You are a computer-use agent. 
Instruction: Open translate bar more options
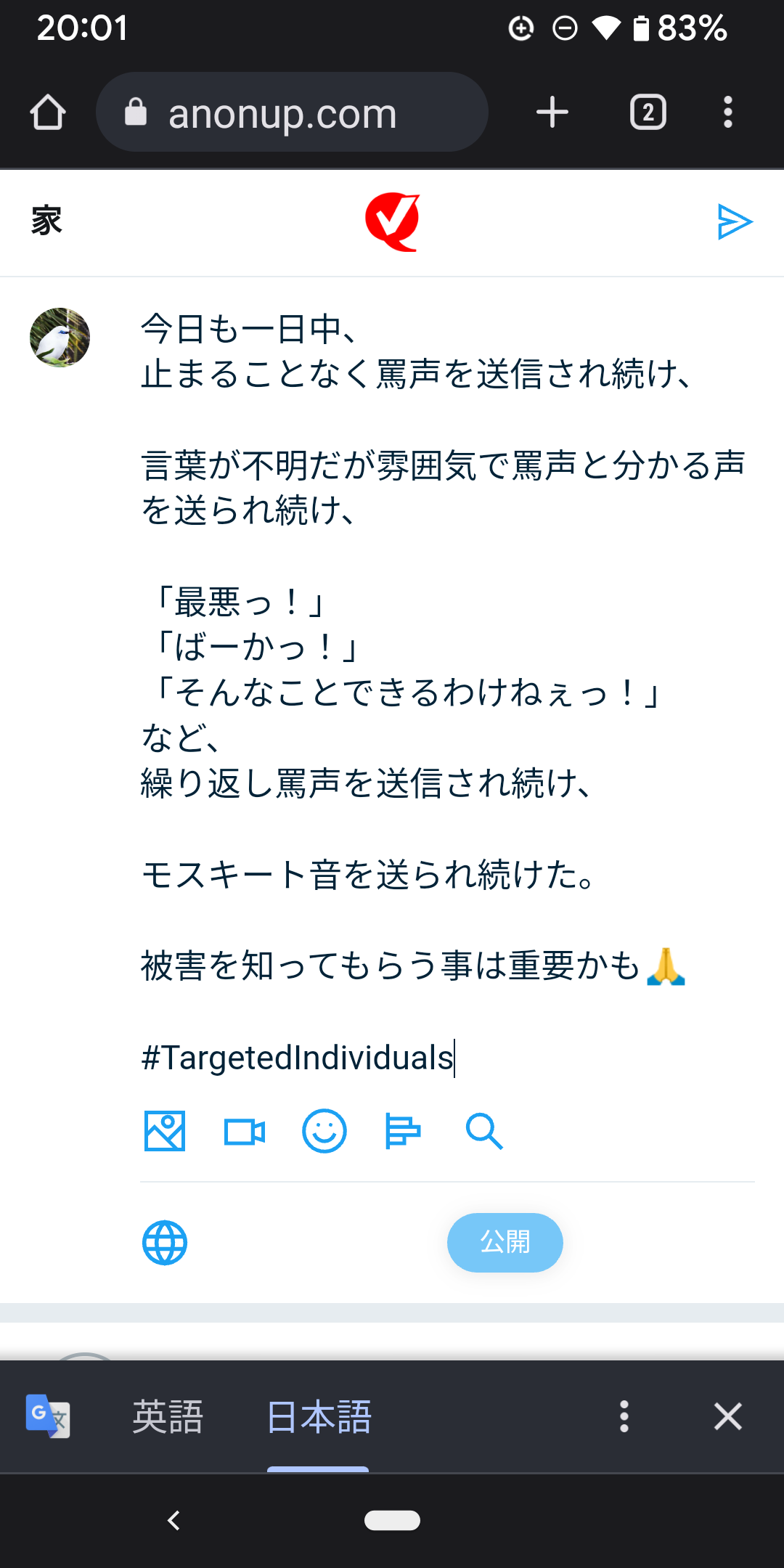[x=624, y=1416]
